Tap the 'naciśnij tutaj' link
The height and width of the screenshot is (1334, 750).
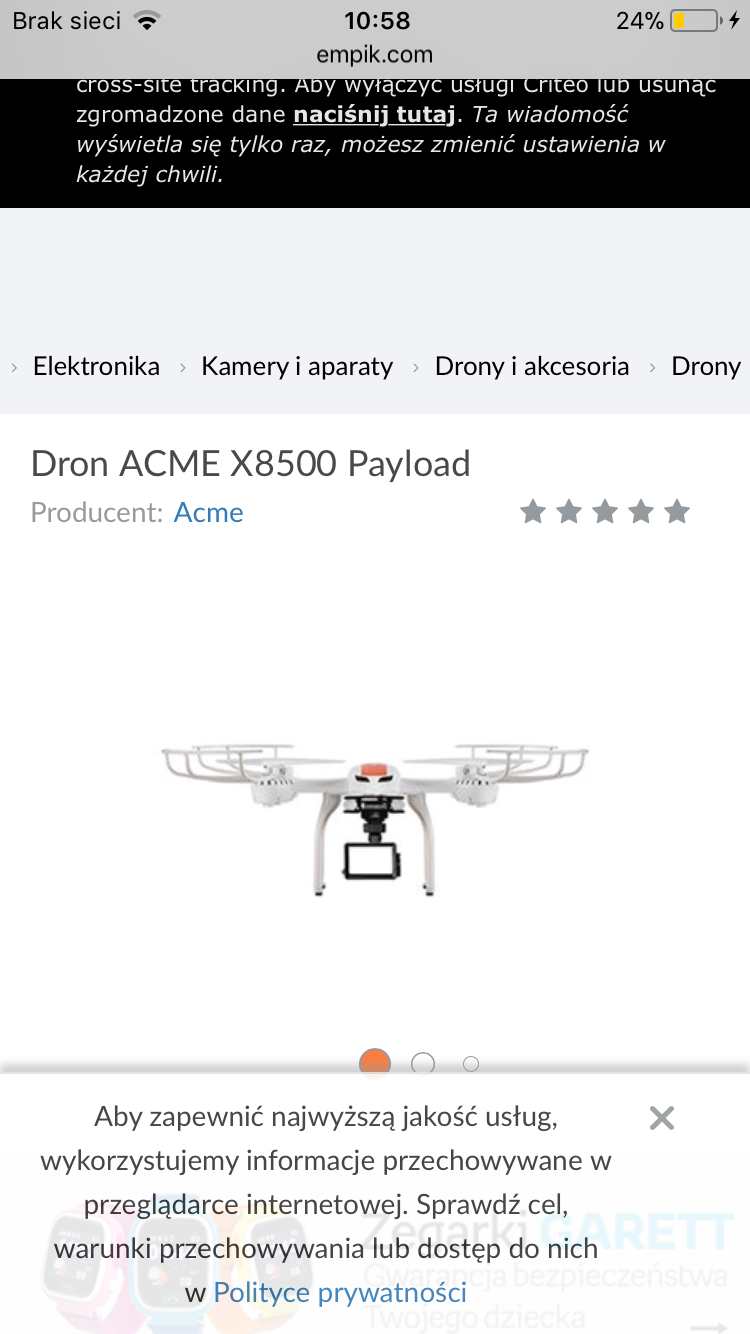[x=374, y=114]
